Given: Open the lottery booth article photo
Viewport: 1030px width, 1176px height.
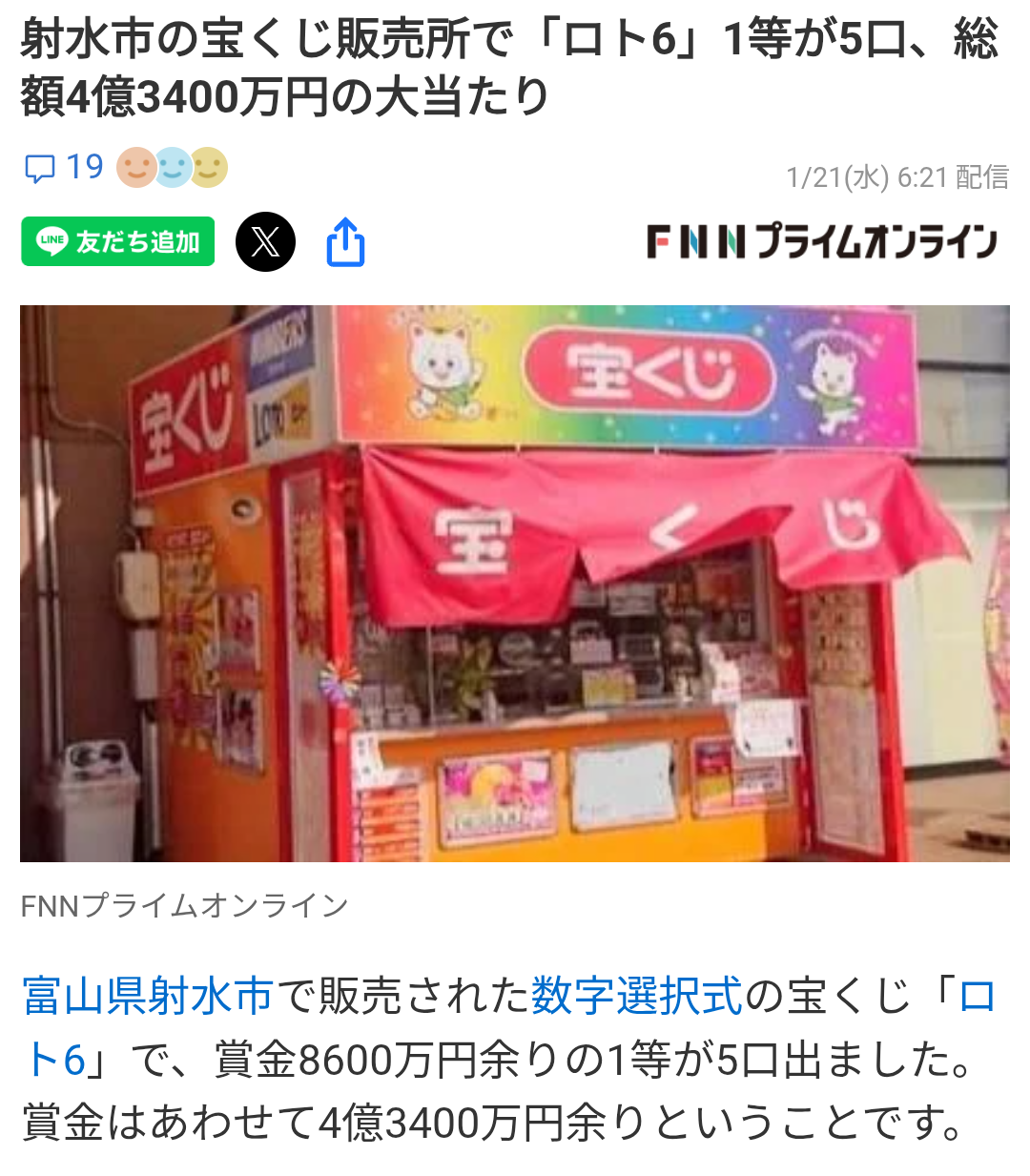Looking at the screenshot, I should [x=515, y=583].
